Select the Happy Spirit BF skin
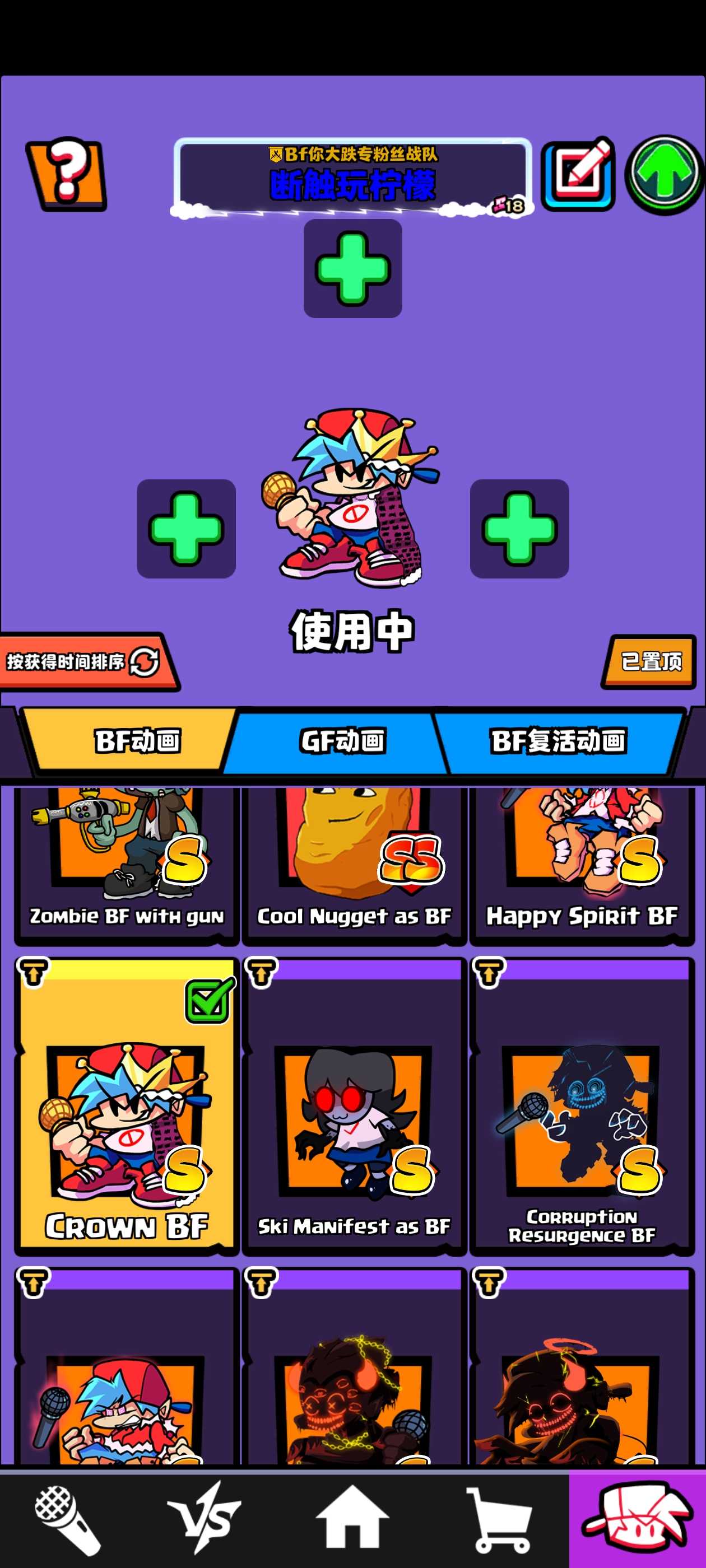706x1568 pixels. click(x=582, y=864)
